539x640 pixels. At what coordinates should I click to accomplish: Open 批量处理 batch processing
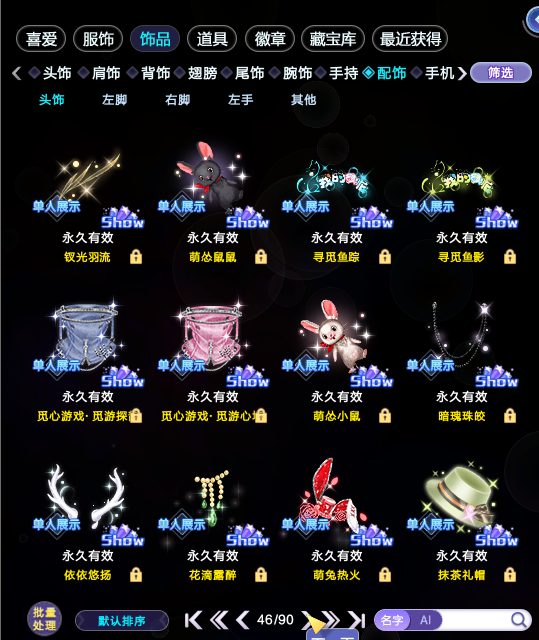[x=44, y=619]
